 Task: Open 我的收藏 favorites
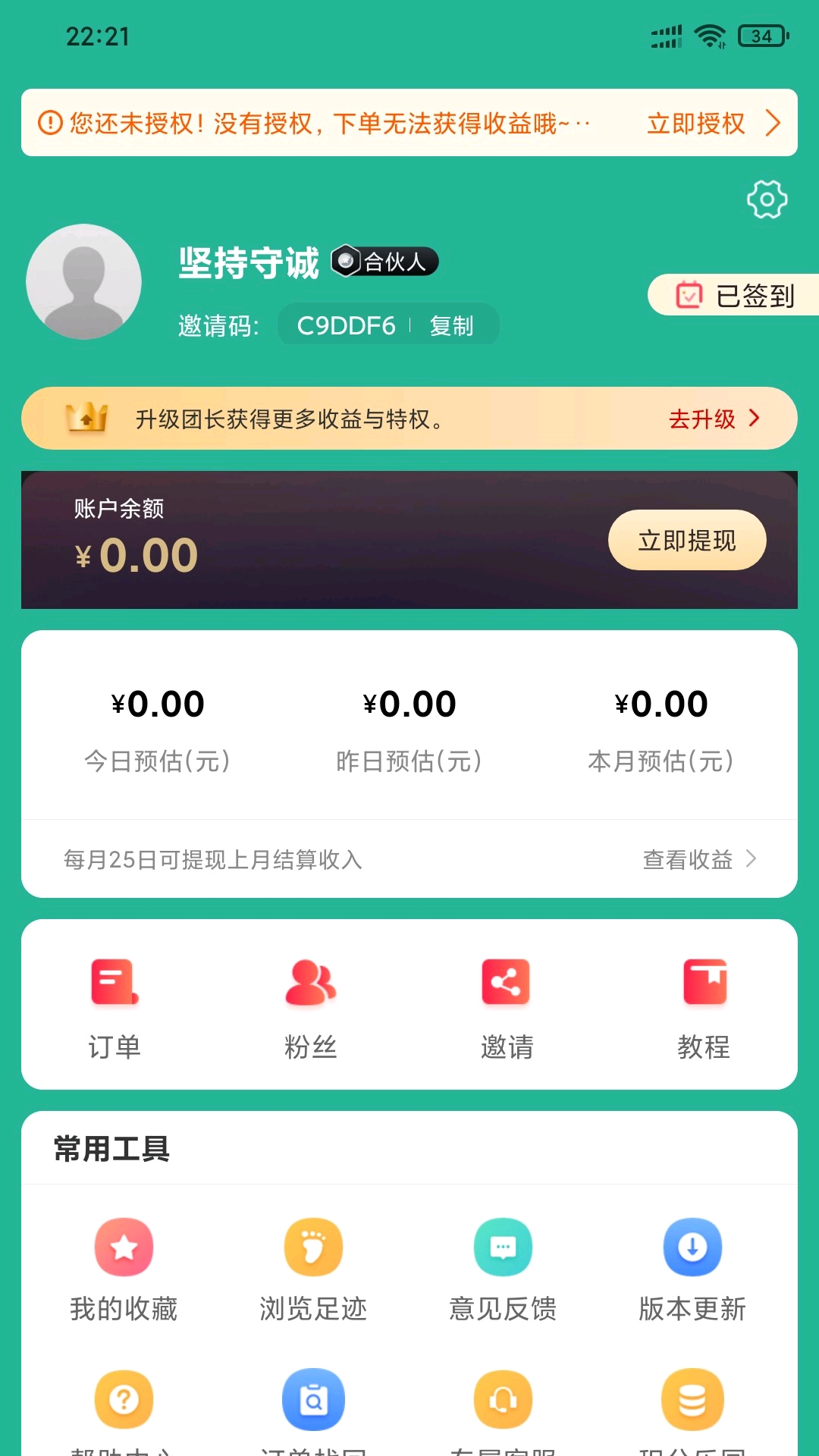pyautogui.click(x=124, y=1270)
